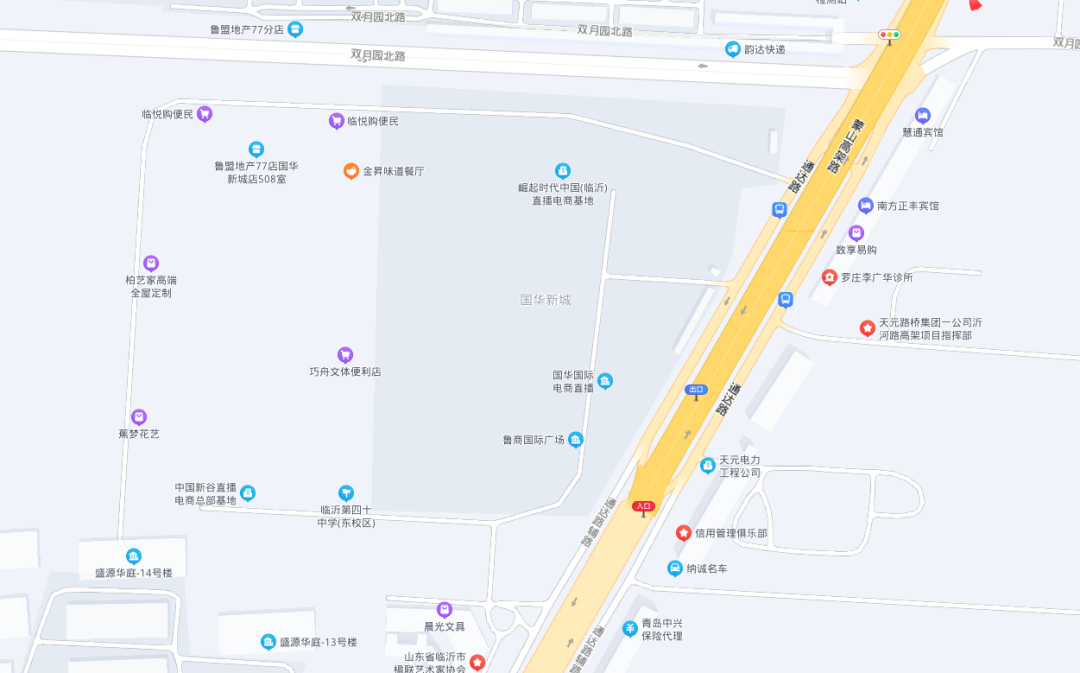Image resolution: width=1080 pixels, height=673 pixels.
Task: Tap the 鲁商国际广场 map marker
Action: (x=575, y=440)
